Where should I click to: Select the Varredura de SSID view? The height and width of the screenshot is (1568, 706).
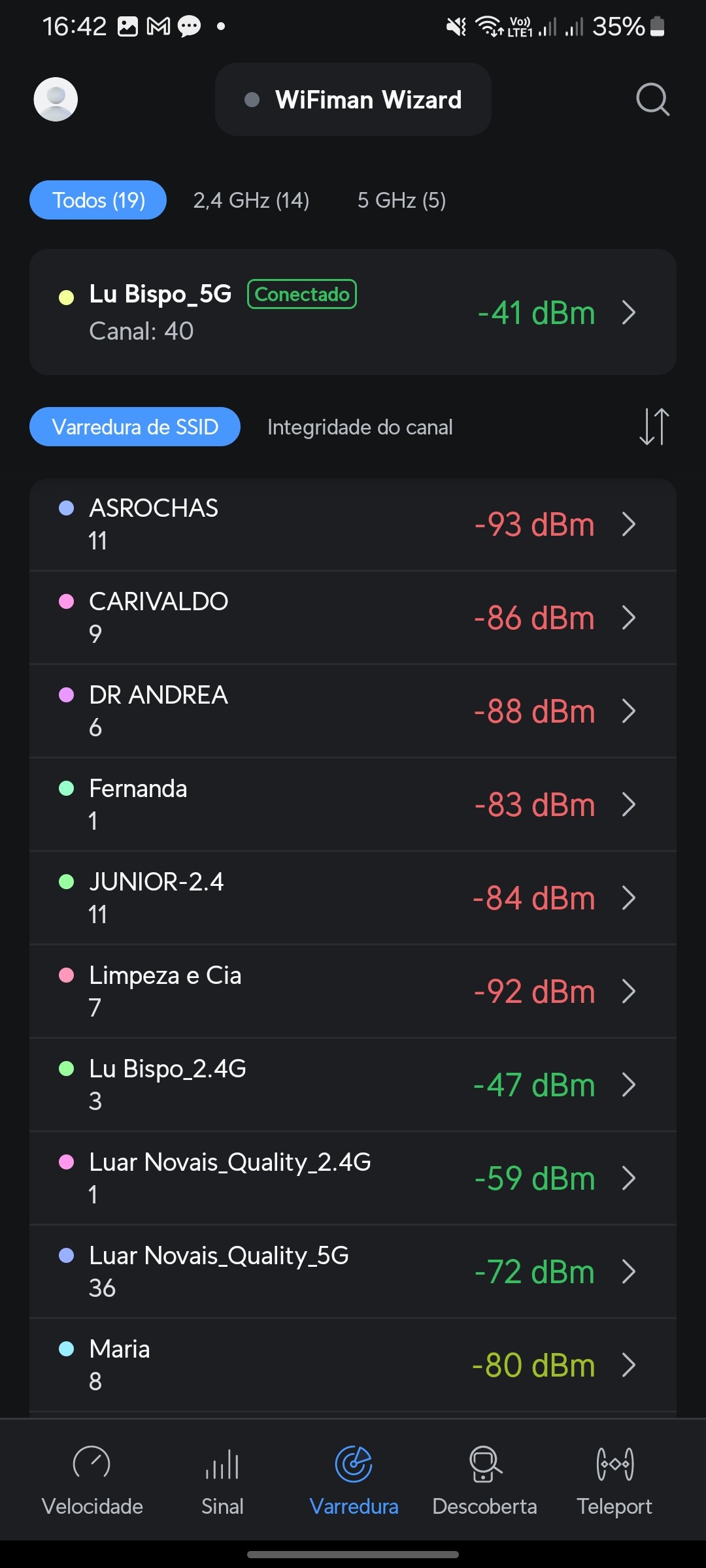click(x=135, y=427)
